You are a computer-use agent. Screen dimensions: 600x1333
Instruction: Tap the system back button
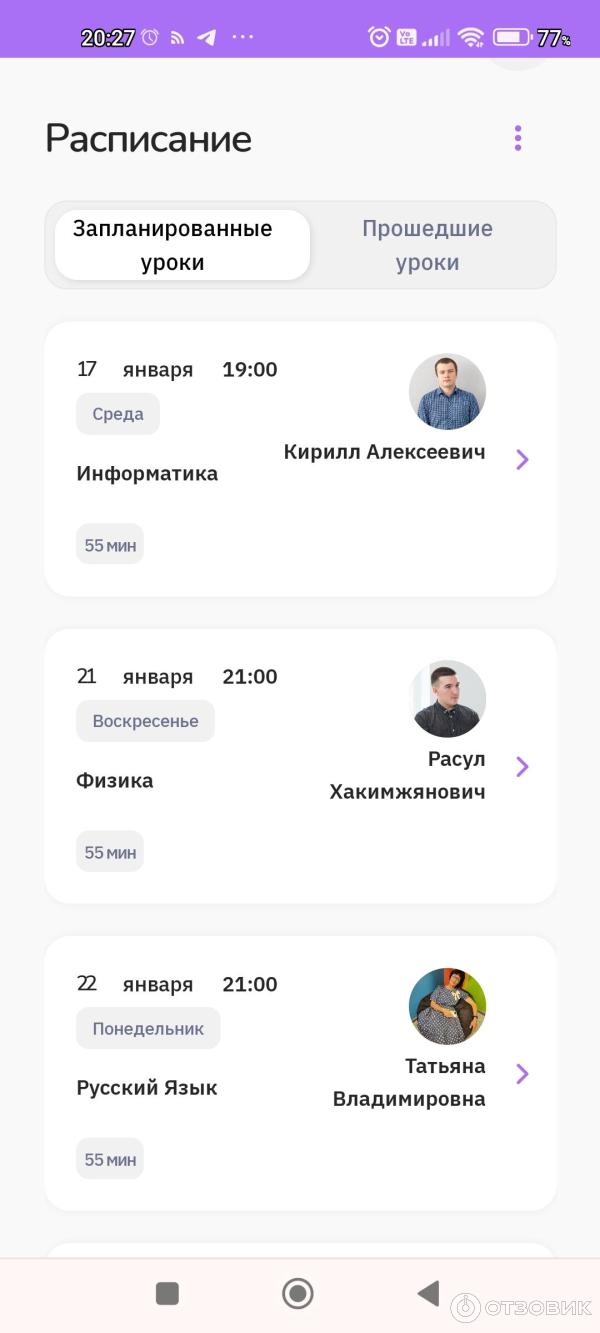428,1293
